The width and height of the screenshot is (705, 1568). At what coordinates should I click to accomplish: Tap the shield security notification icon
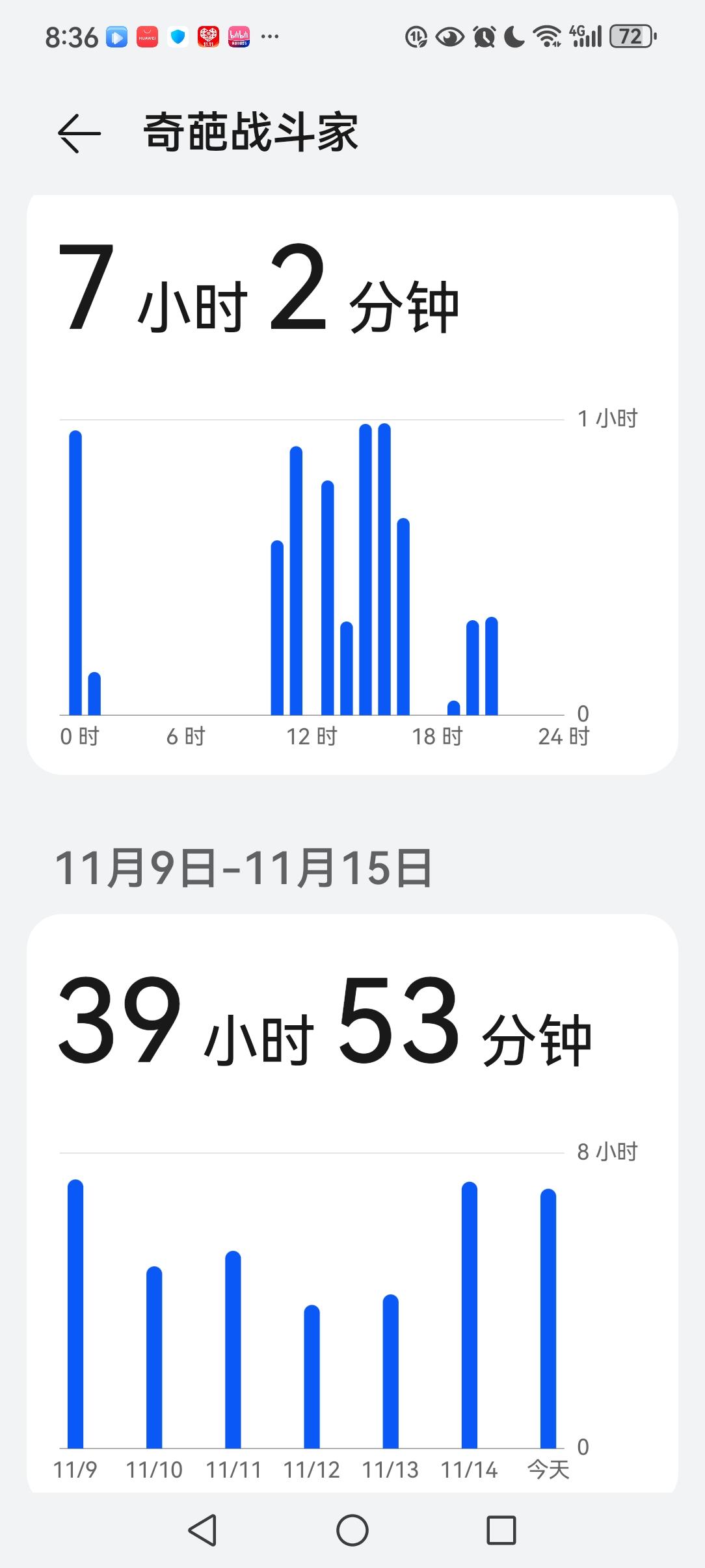178,37
